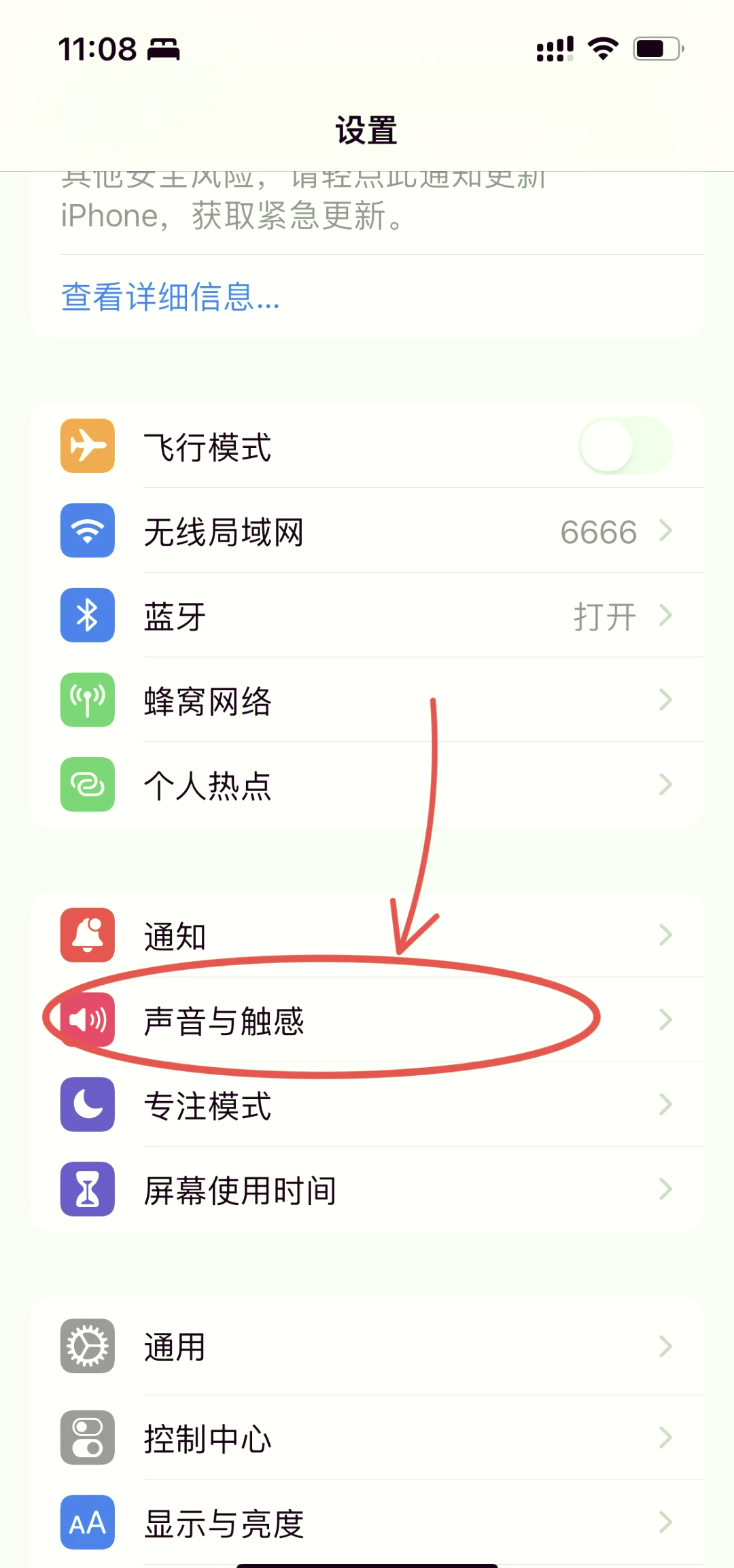This screenshot has width=734, height=1568.
Task: Open 无线局域网 settings
Action: pyautogui.click(x=367, y=531)
